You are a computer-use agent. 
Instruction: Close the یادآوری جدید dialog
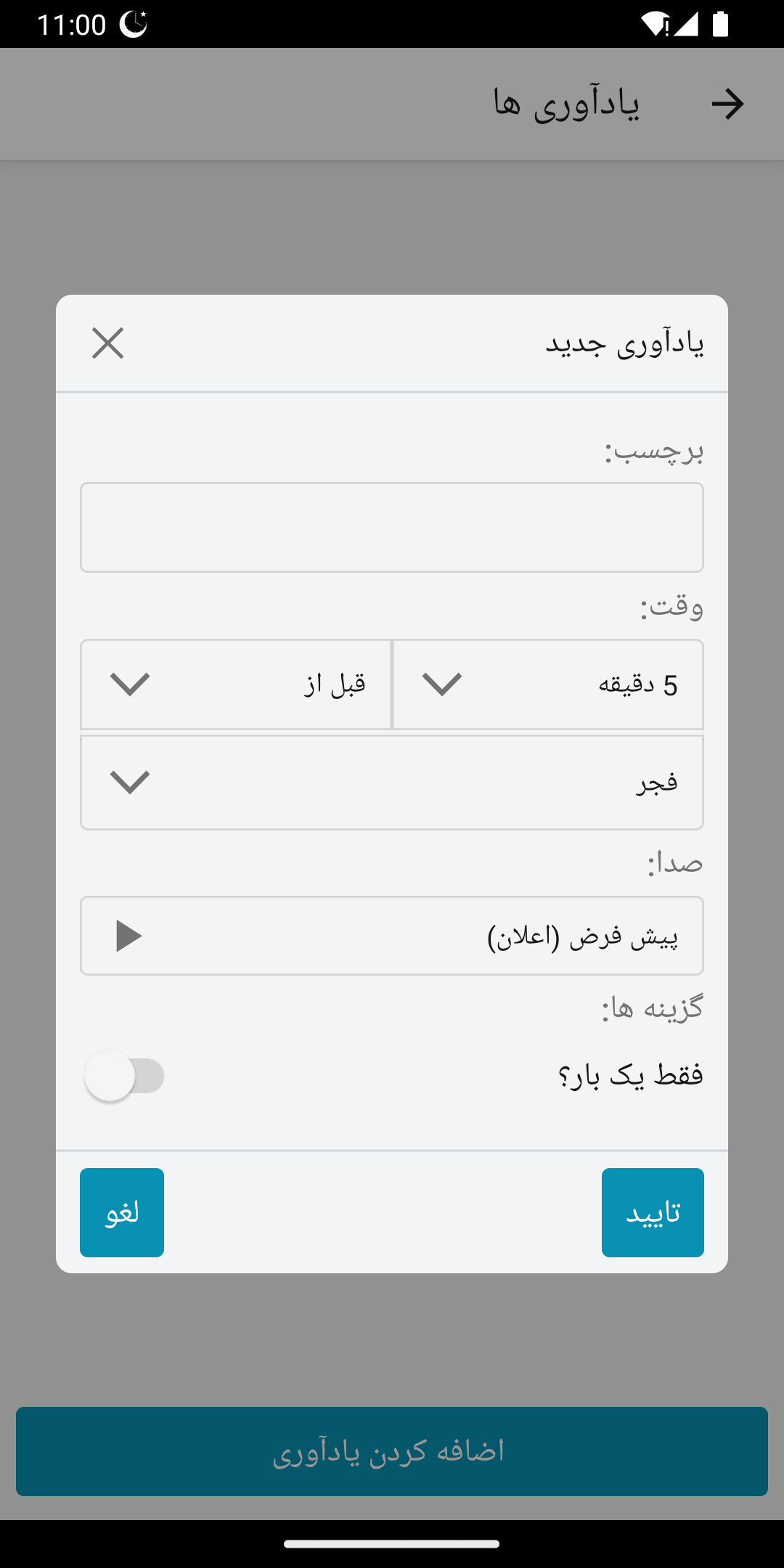coord(107,343)
